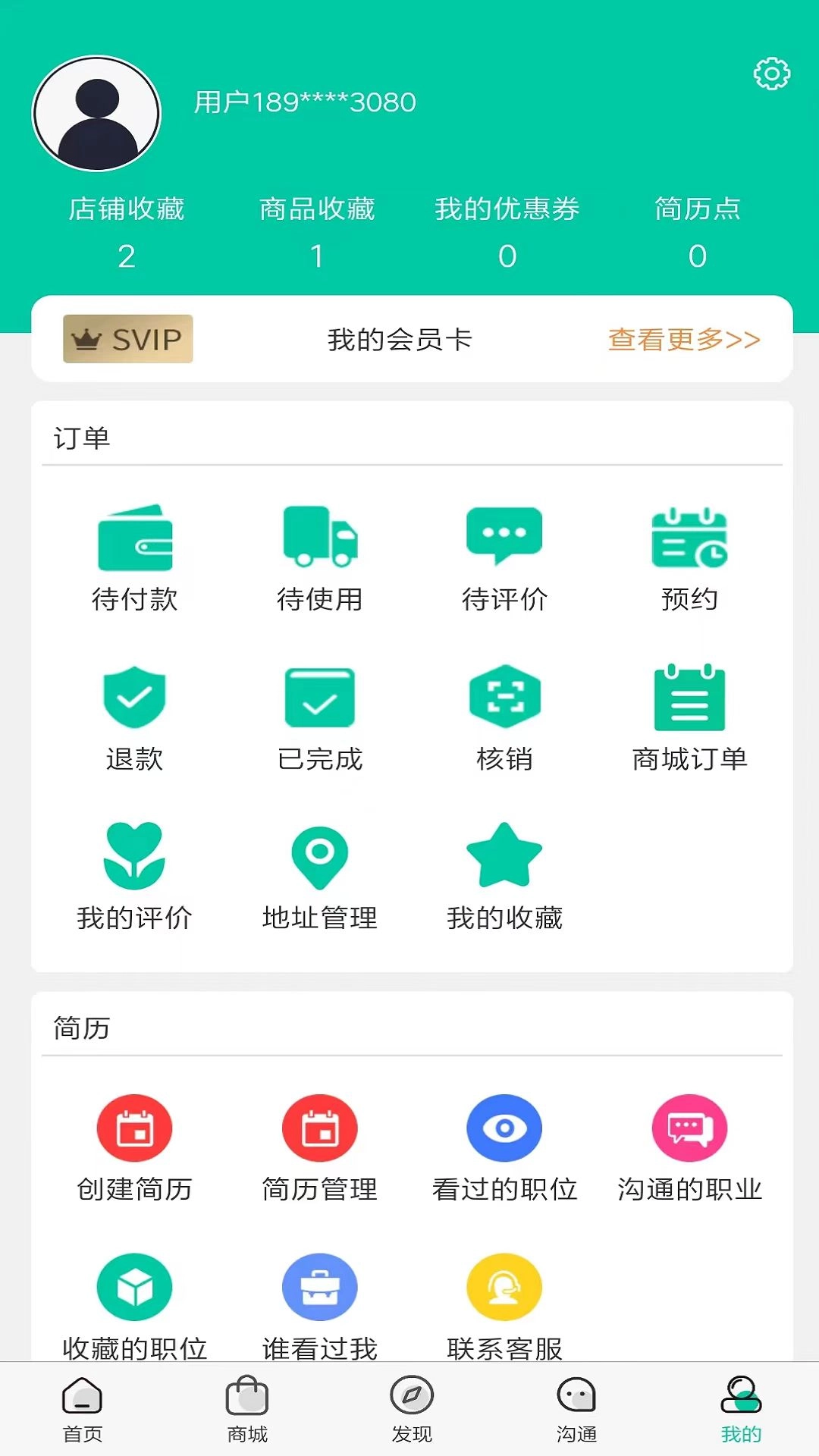Open the settings gear
This screenshot has width=819, height=1456.
pyautogui.click(x=772, y=74)
